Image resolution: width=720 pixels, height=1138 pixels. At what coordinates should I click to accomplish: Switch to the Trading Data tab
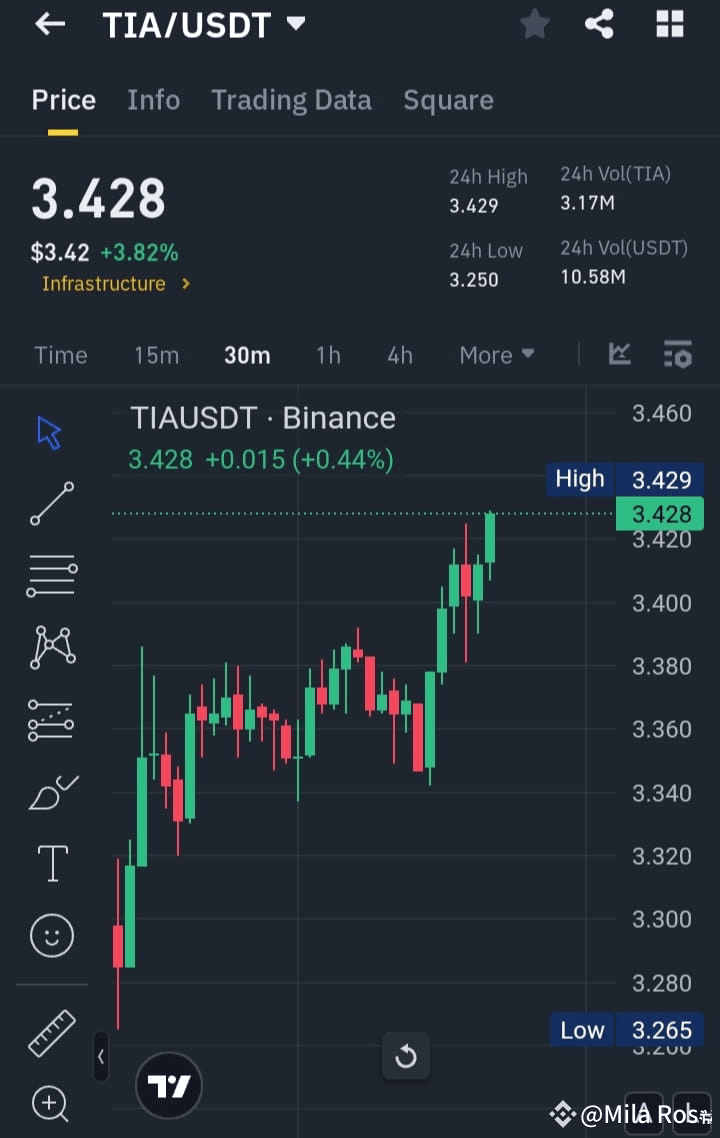coord(291,99)
